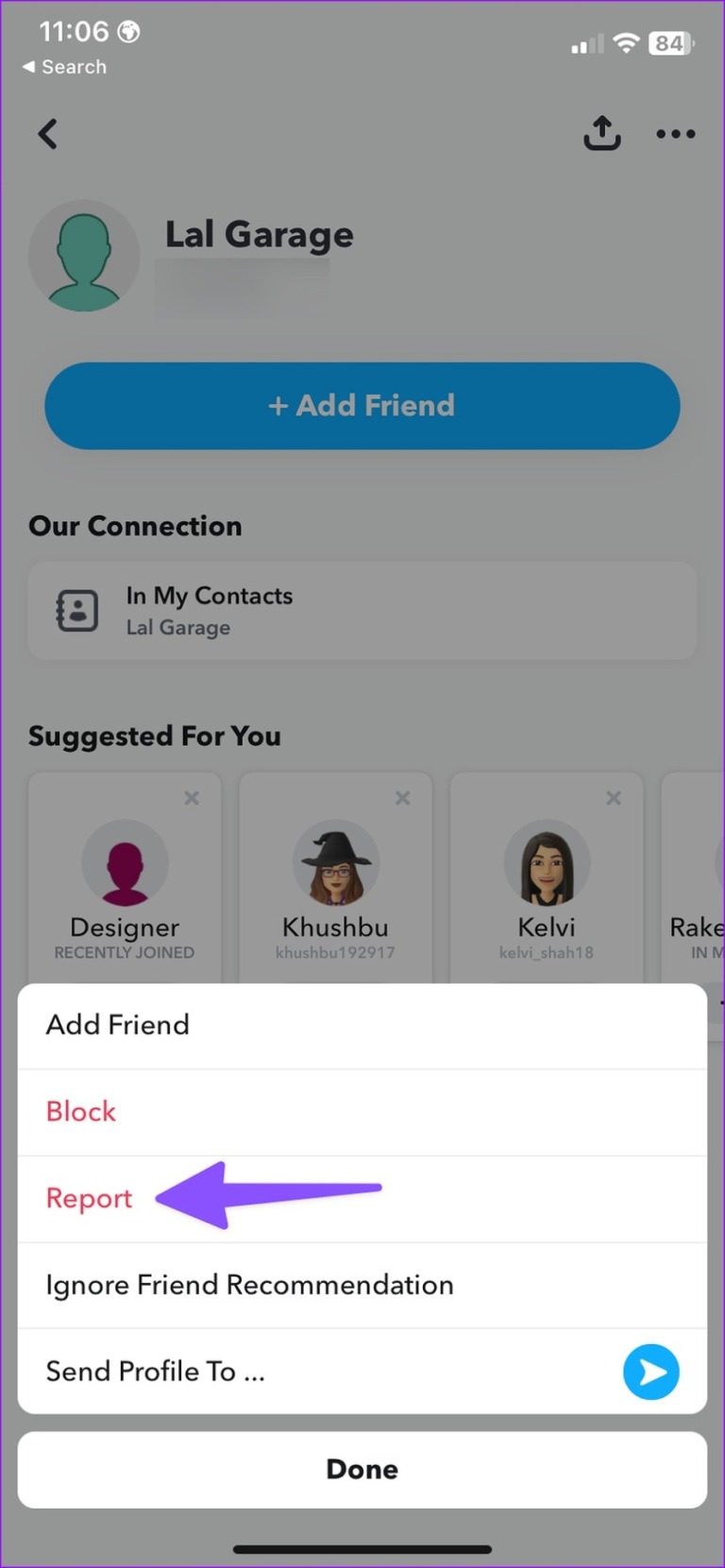Return via the Search back link
Screen dimensions: 725x1568
63,66
